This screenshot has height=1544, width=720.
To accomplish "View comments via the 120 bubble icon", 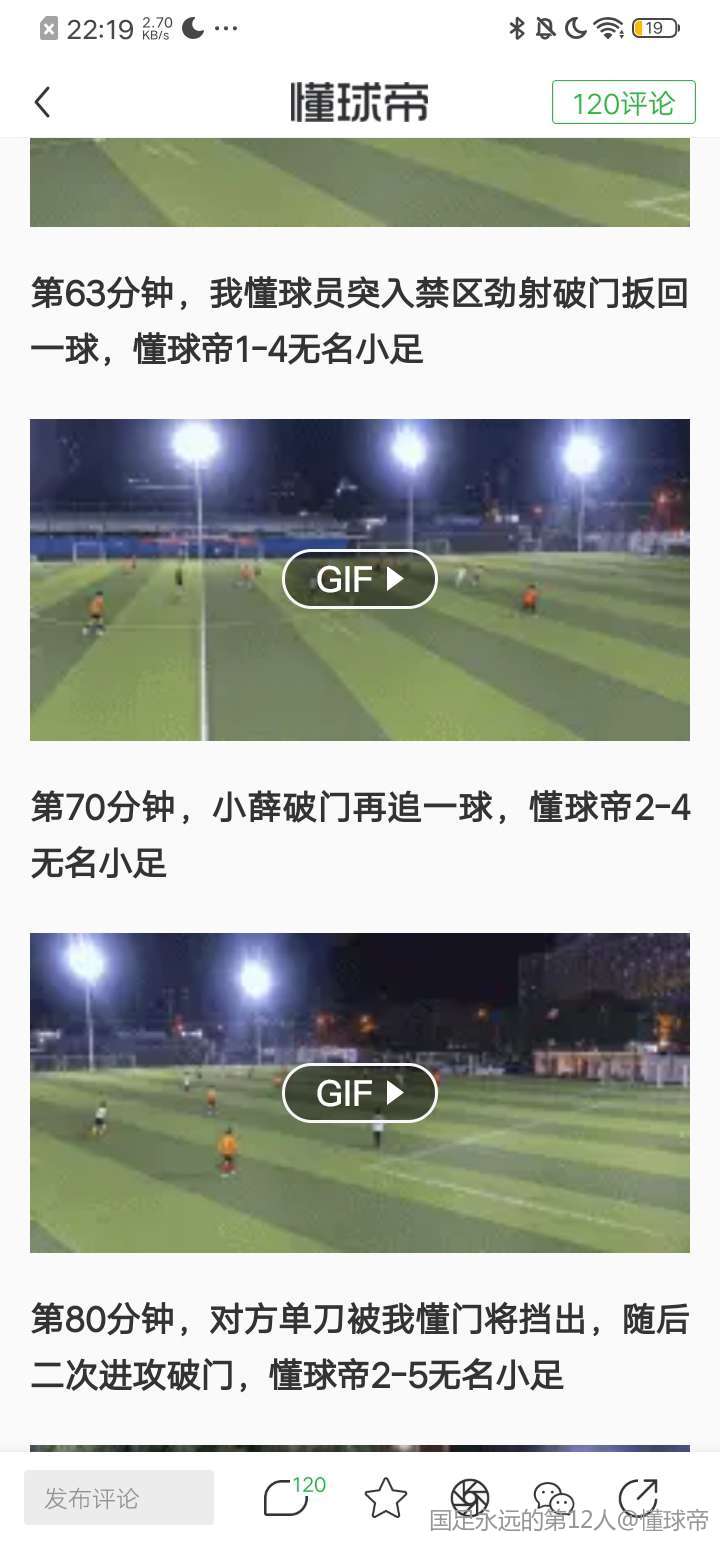I will pos(290,1497).
